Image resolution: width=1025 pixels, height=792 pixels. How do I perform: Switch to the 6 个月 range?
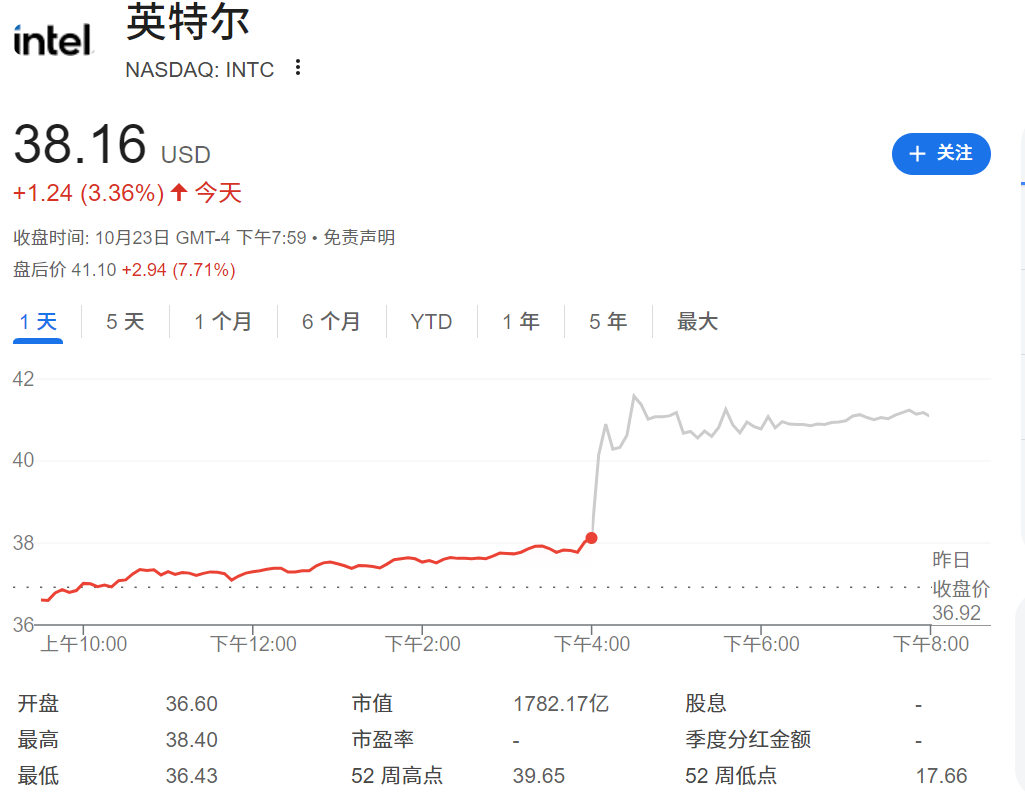(x=331, y=322)
